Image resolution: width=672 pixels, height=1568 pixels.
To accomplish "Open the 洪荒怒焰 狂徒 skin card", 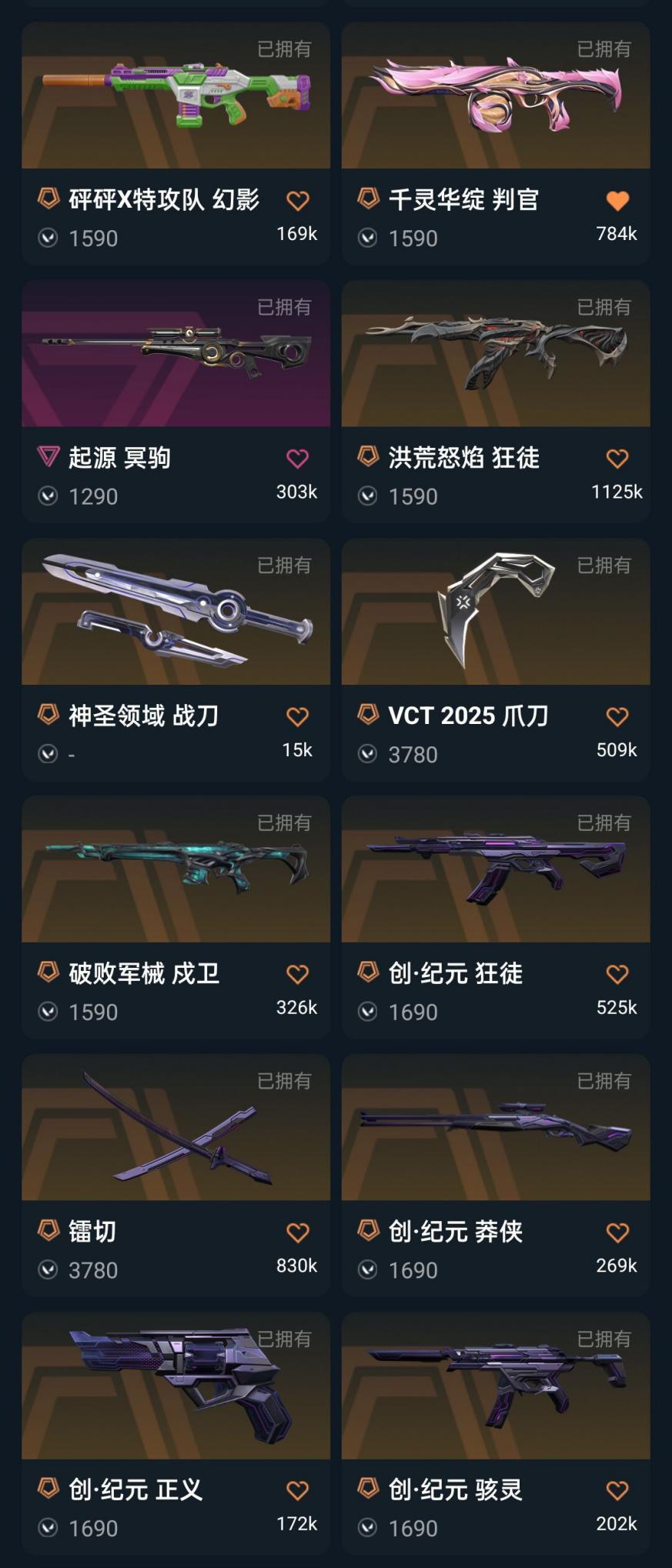I will (x=496, y=354).
